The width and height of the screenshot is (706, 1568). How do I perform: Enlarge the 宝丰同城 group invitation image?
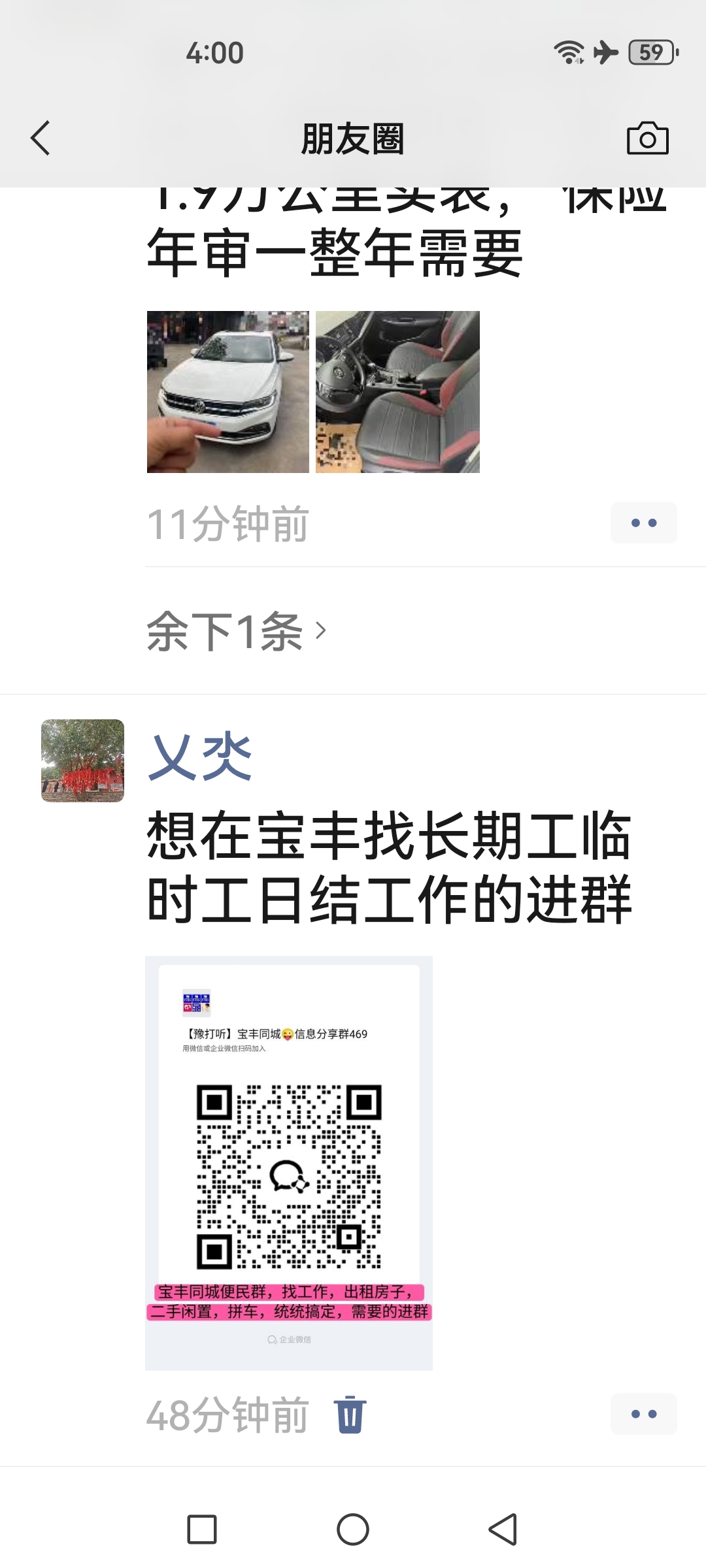pos(288,1162)
